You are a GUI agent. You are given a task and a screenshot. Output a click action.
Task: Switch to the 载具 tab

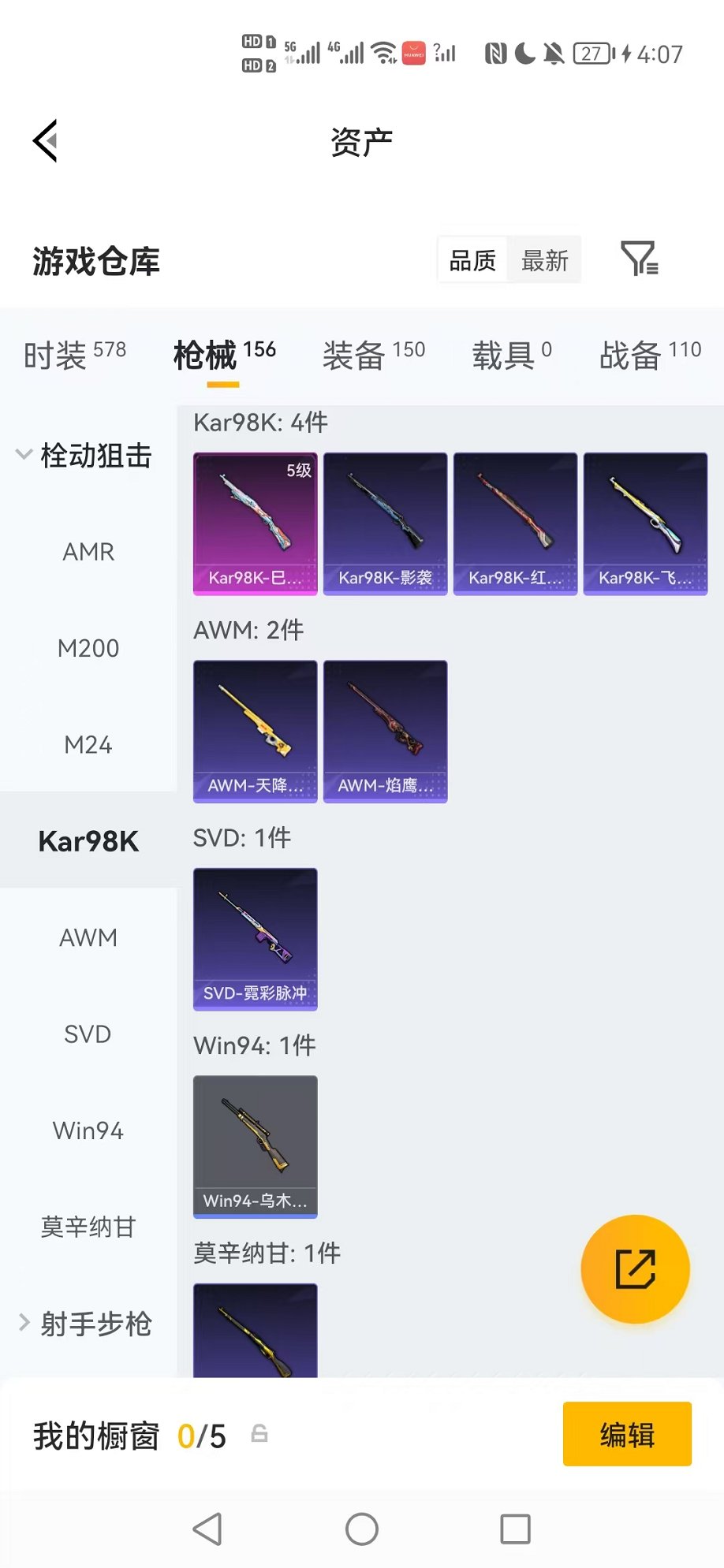pos(511,354)
